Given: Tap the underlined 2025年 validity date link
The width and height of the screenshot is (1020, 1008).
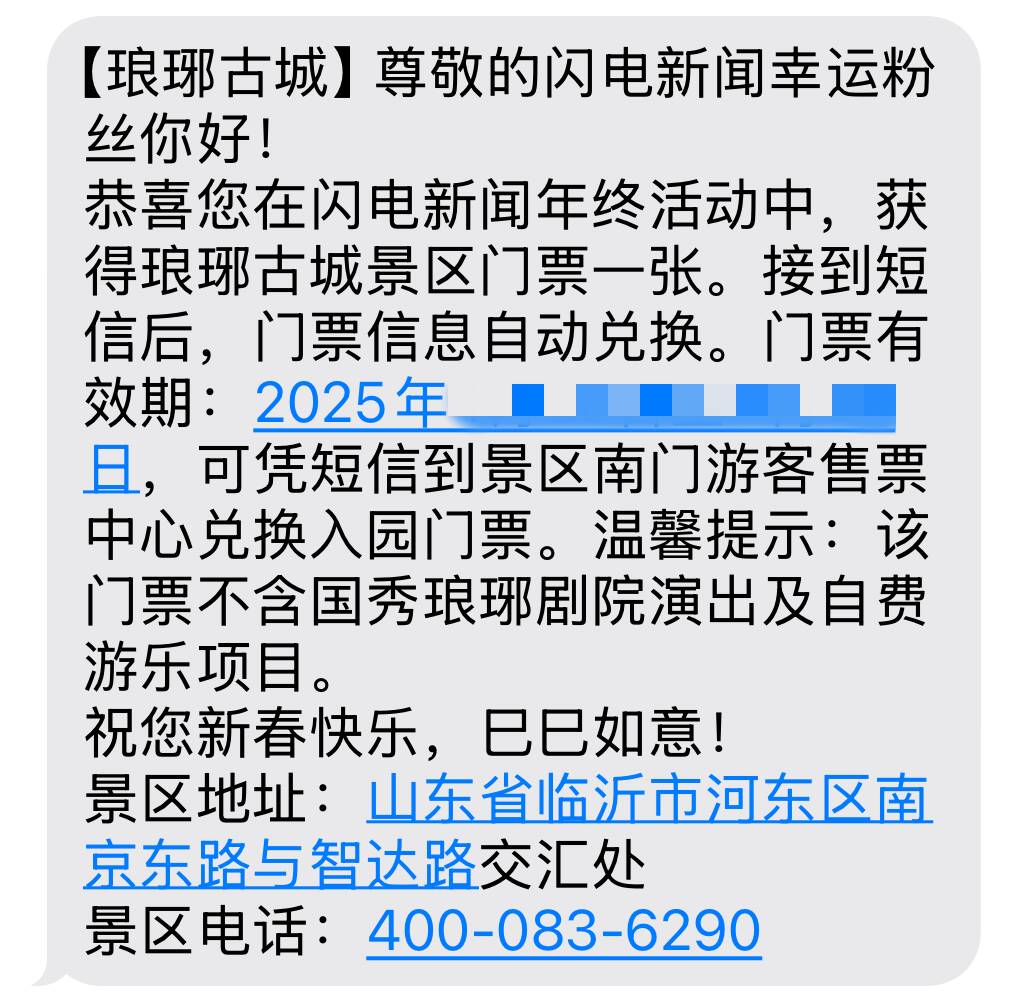Looking at the screenshot, I should coord(350,404).
